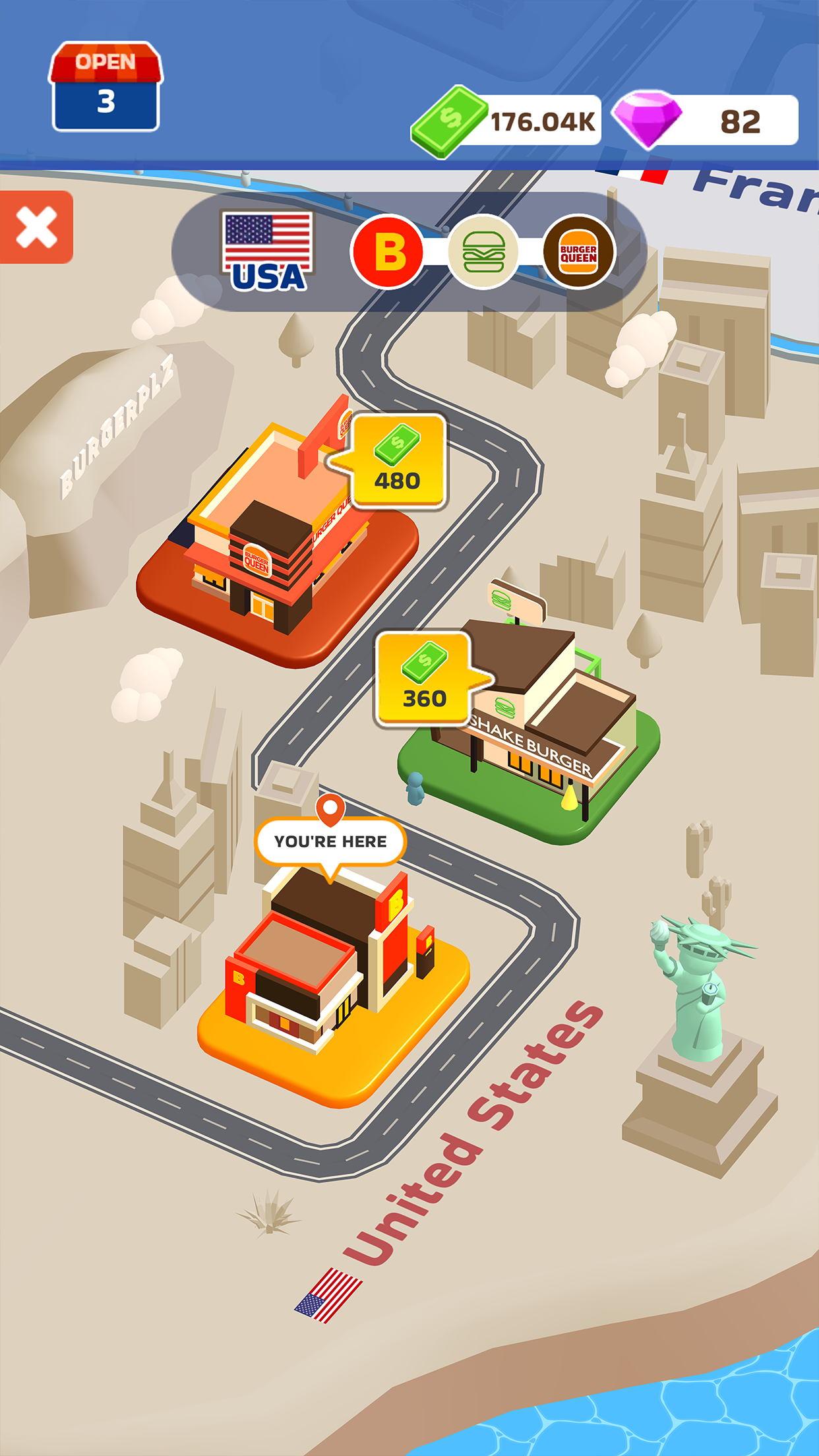
Task: Tap the Burger Queen progress icon
Action: coord(578,252)
